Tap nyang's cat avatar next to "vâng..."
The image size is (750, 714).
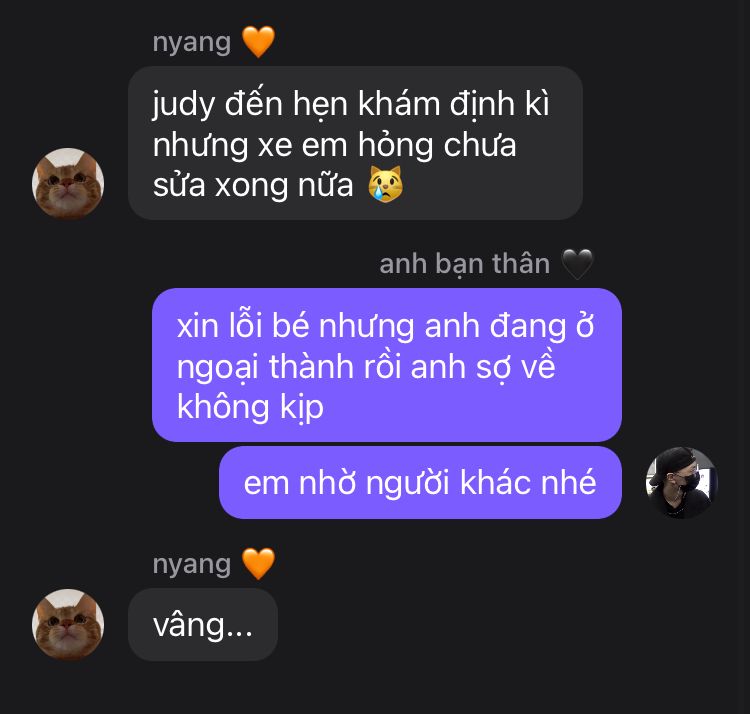(68, 625)
